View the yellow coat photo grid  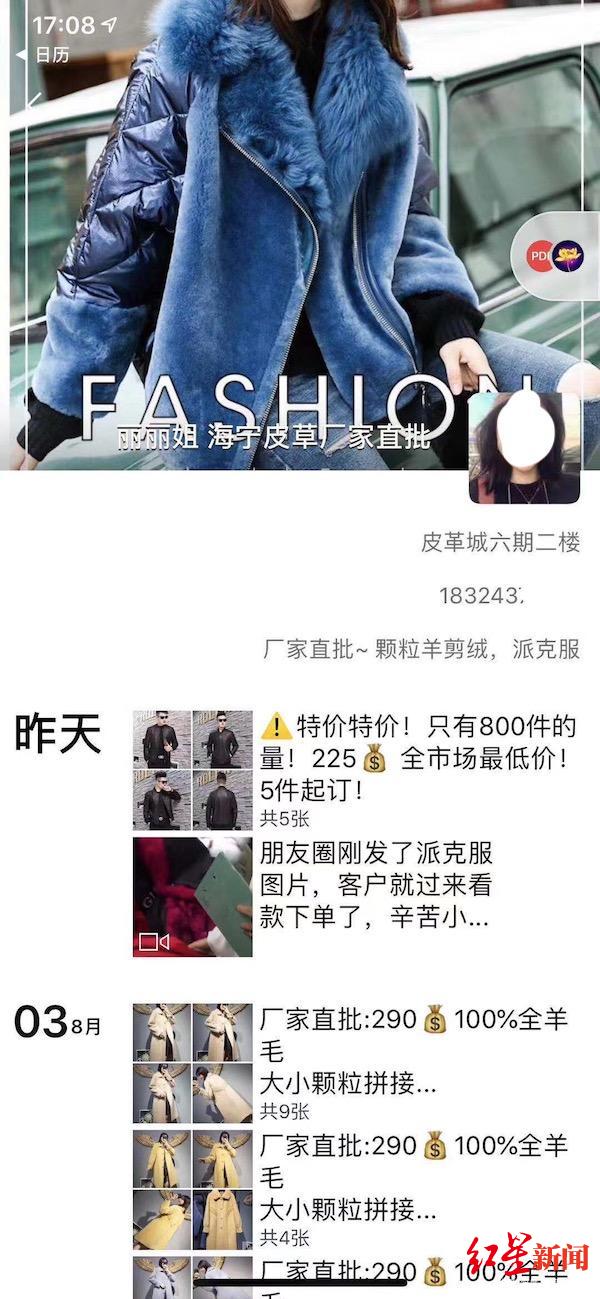point(192,1190)
